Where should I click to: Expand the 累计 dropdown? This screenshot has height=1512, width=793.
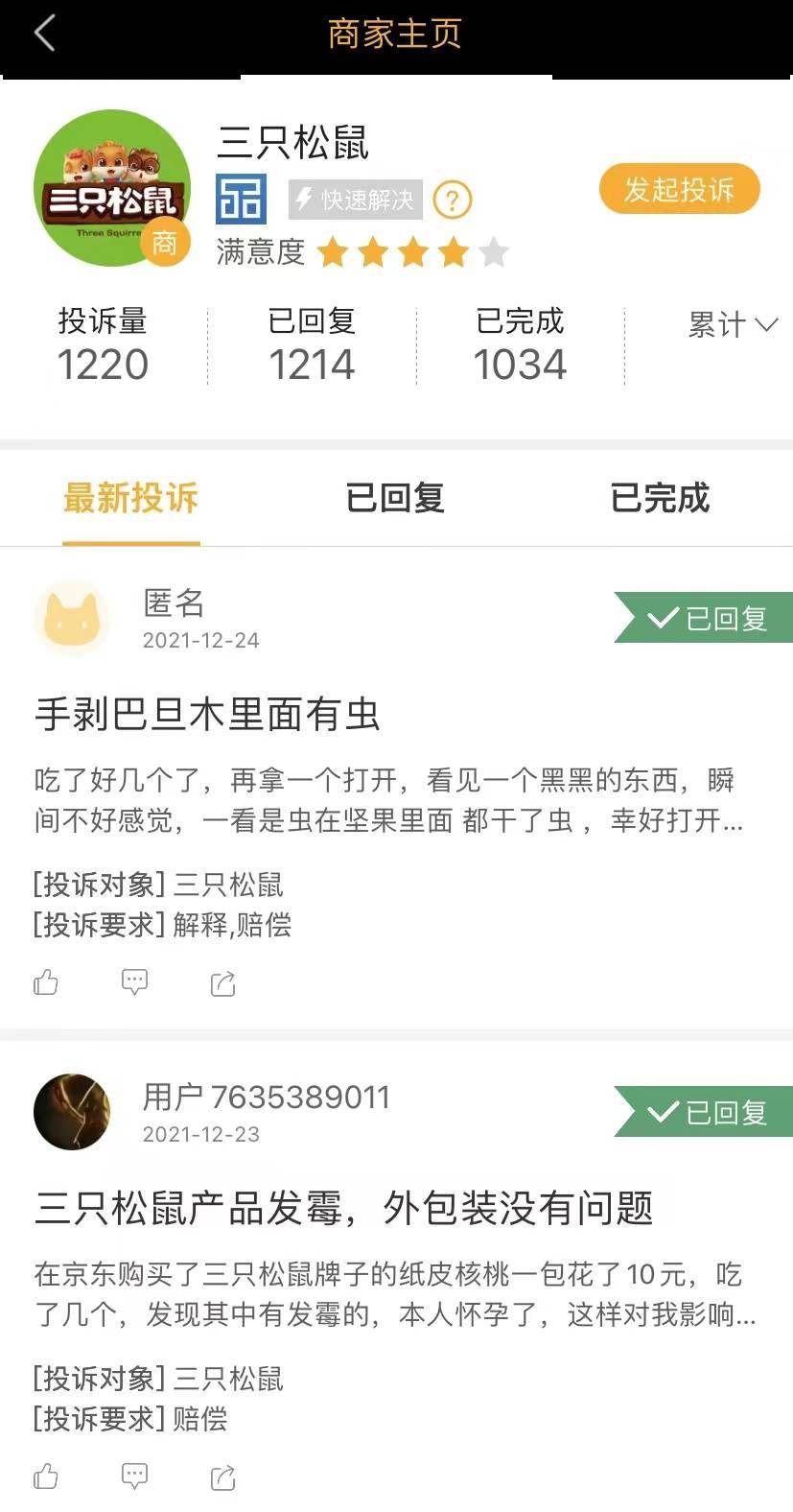[732, 325]
